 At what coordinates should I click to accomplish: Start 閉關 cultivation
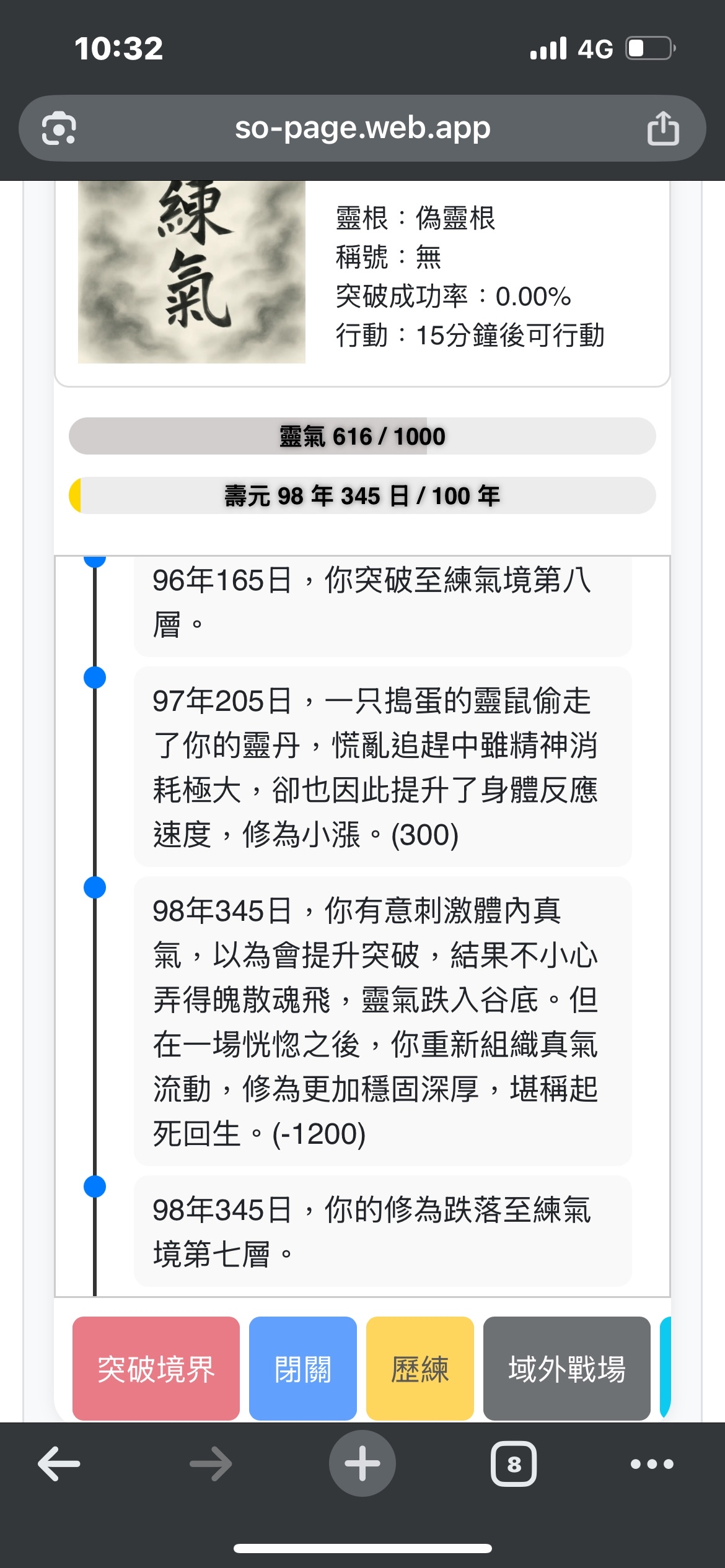303,1368
